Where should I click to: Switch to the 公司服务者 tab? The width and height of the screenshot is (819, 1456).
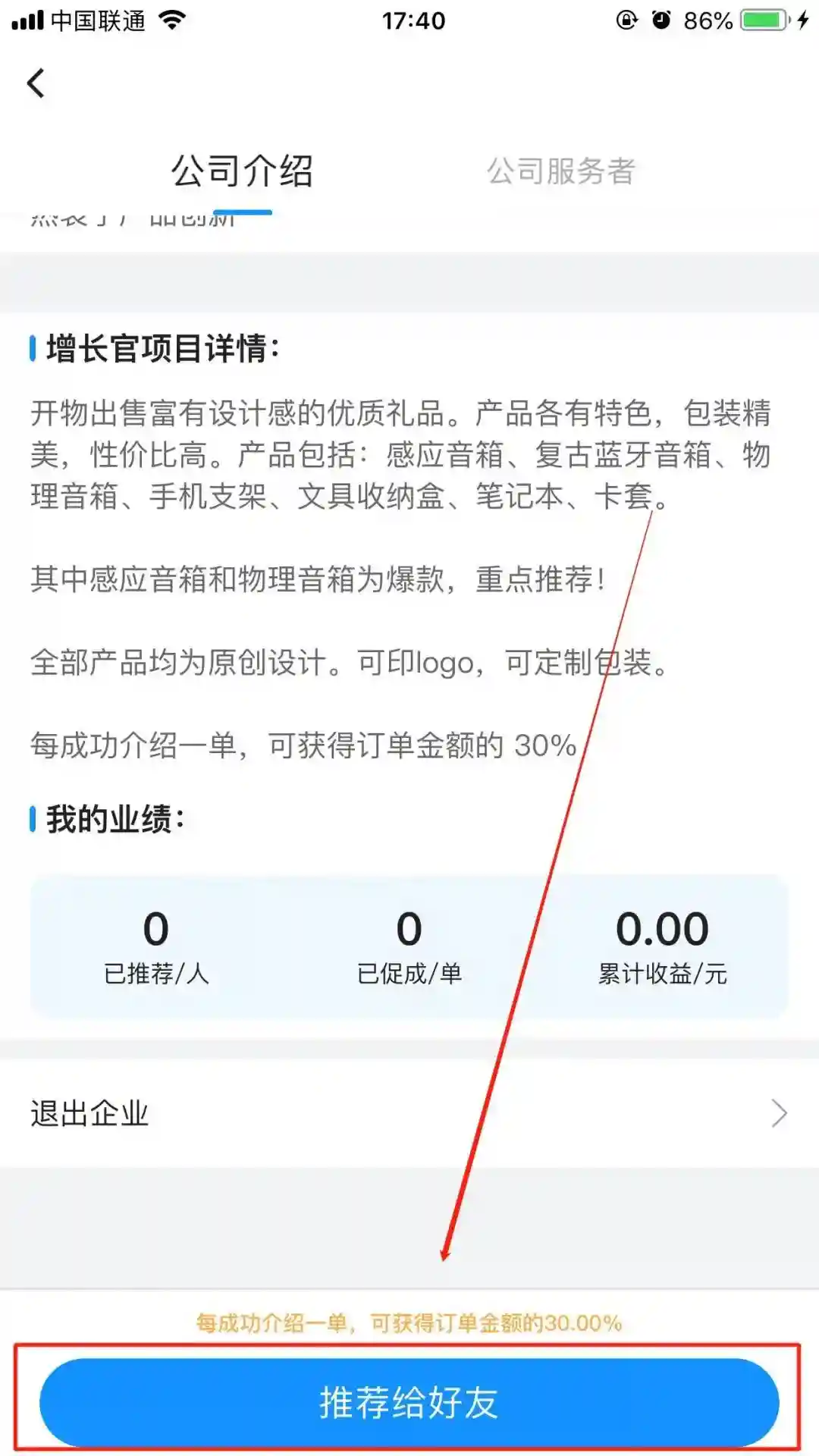click(560, 171)
